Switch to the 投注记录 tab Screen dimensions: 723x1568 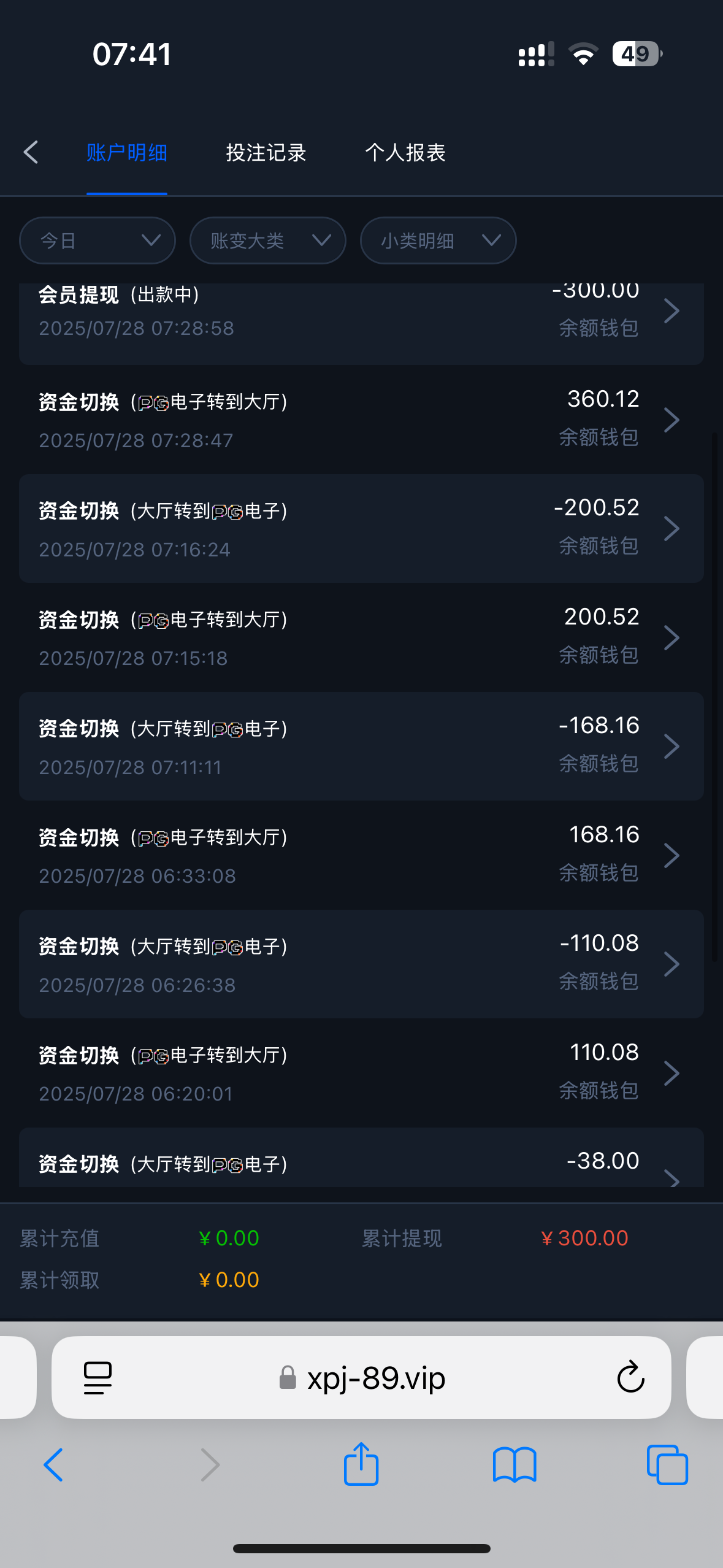coord(266,153)
